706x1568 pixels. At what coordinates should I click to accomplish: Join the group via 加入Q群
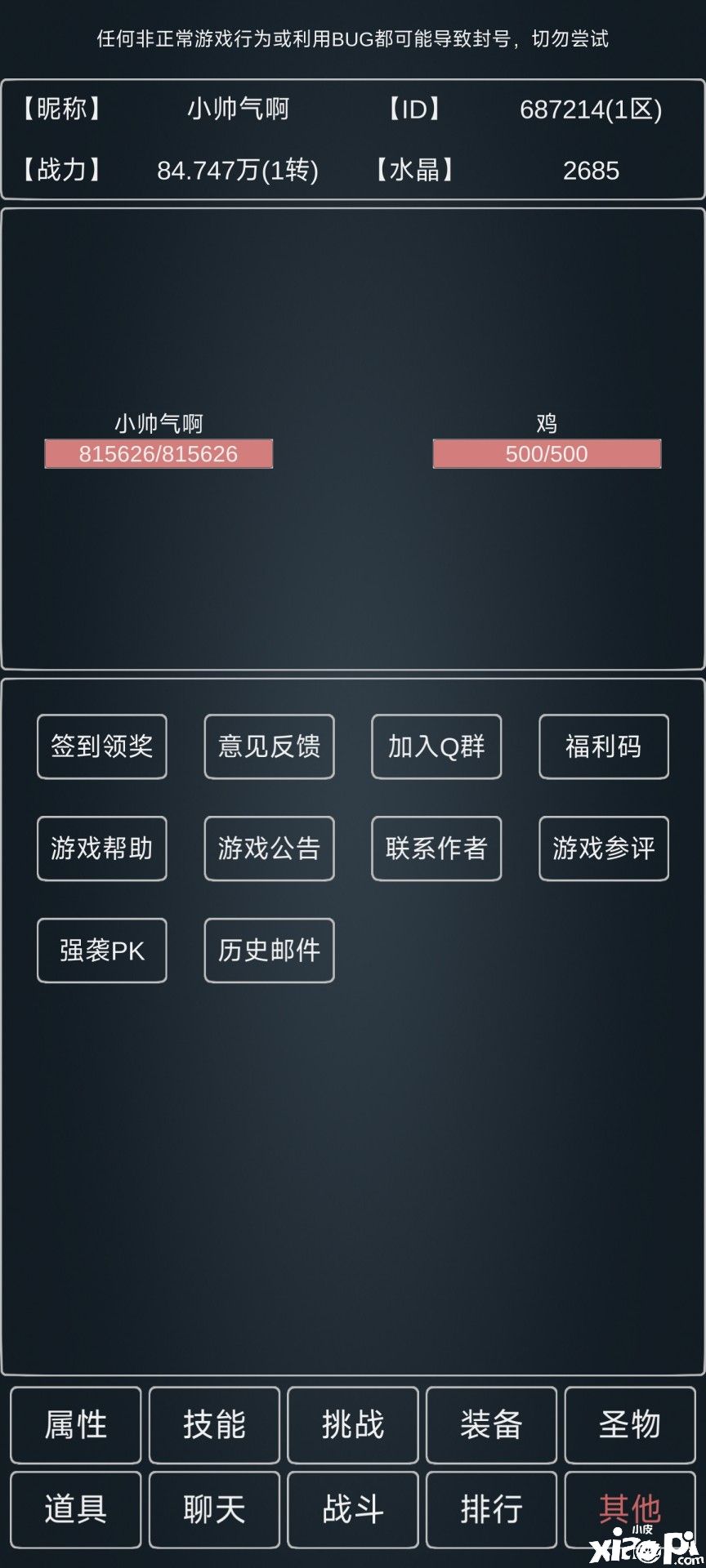pyautogui.click(x=436, y=746)
